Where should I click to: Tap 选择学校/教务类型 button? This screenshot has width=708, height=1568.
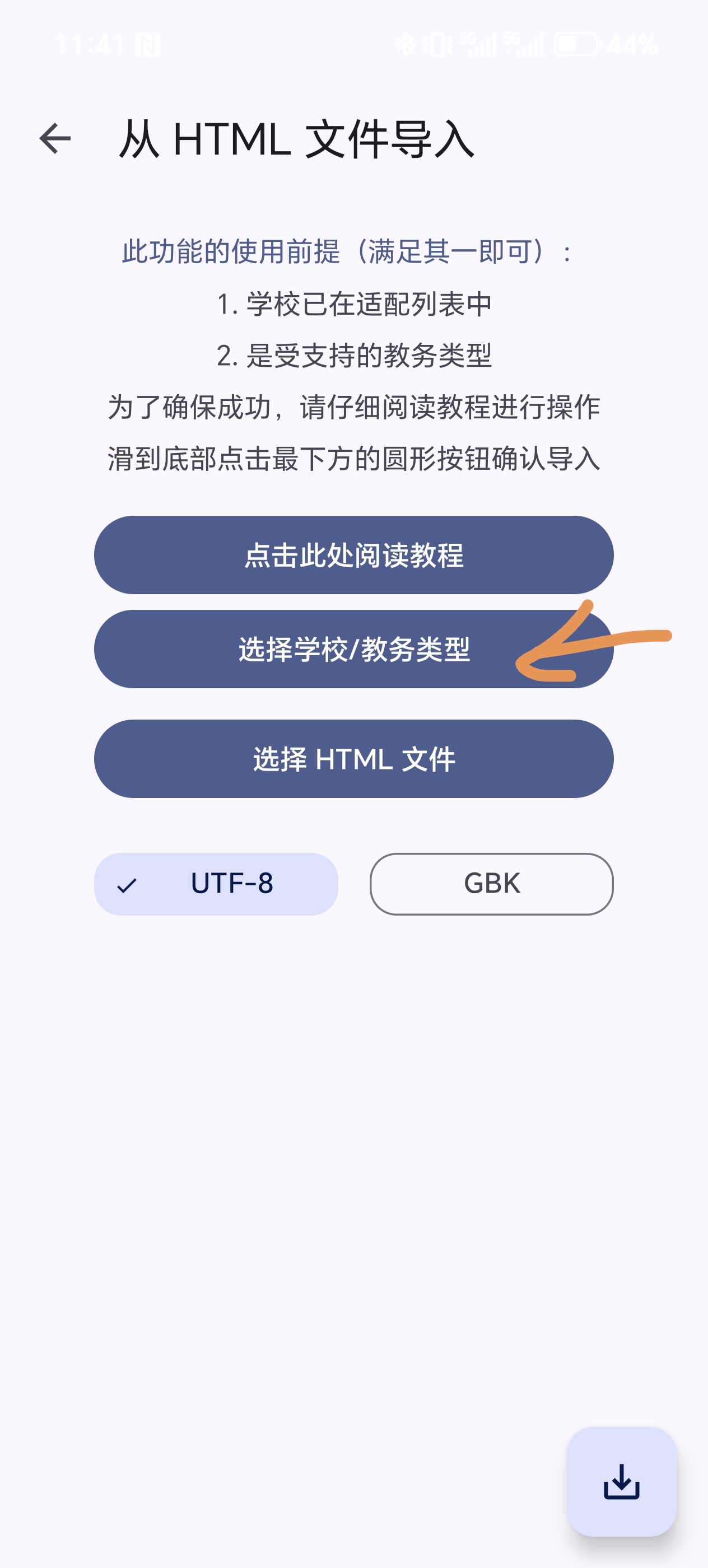(x=353, y=650)
